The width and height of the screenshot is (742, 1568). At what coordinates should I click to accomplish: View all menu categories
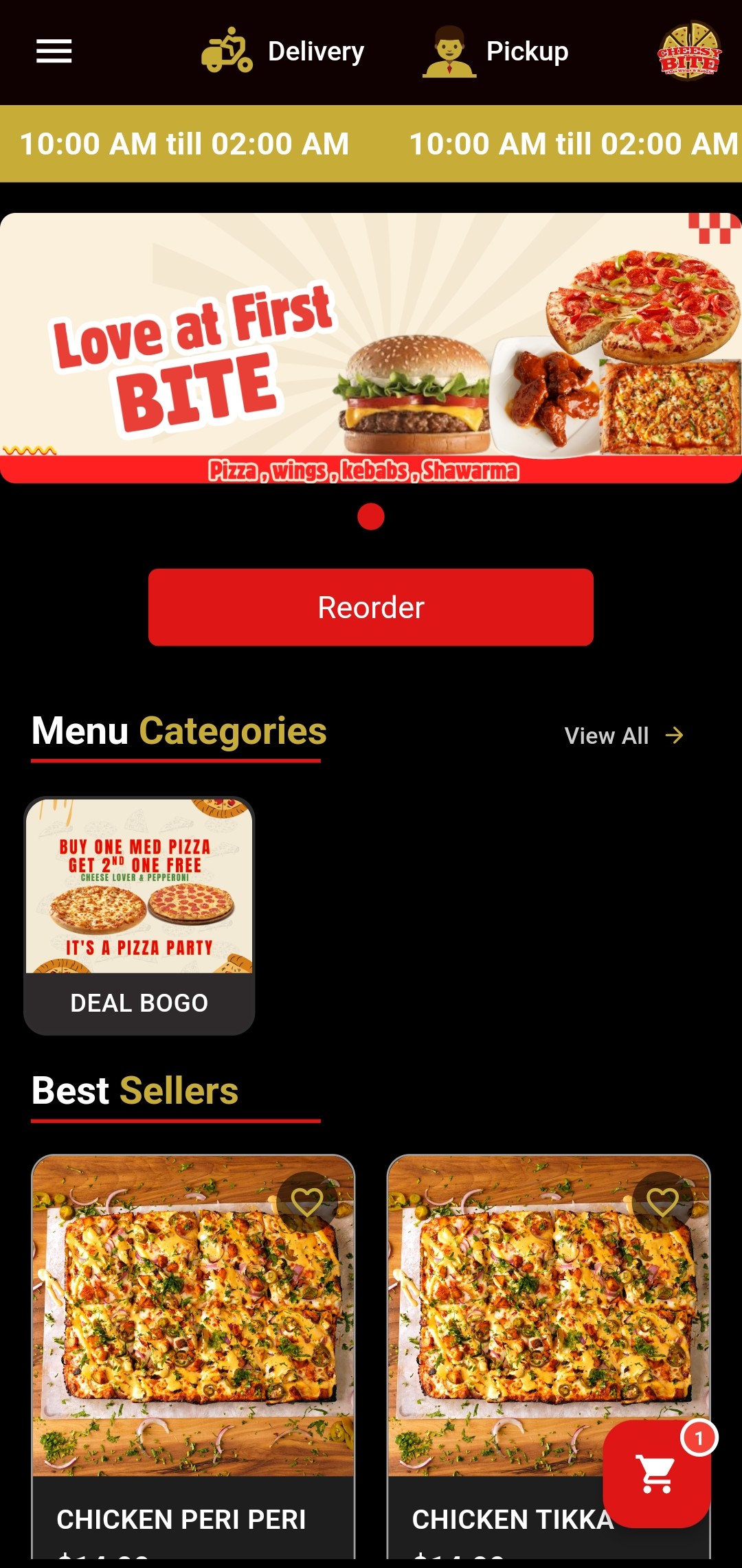(624, 736)
